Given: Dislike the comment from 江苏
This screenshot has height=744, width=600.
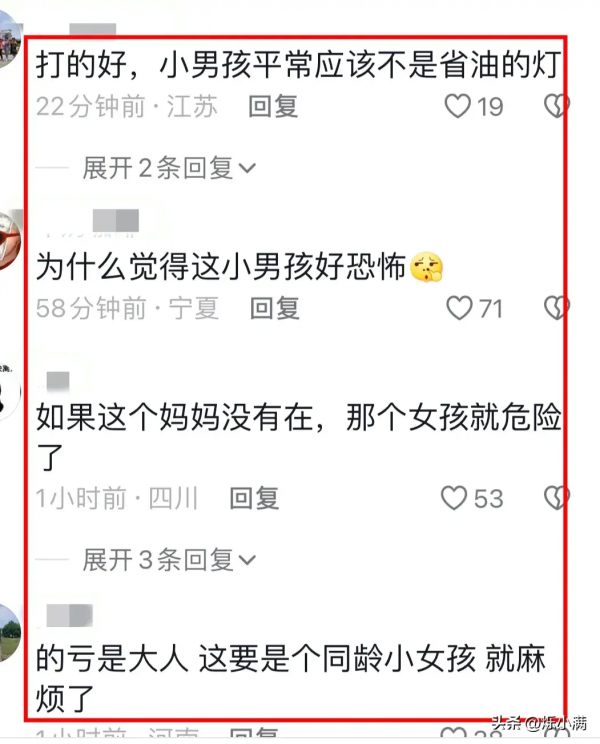Looking at the screenshot, I should (556, 106).
